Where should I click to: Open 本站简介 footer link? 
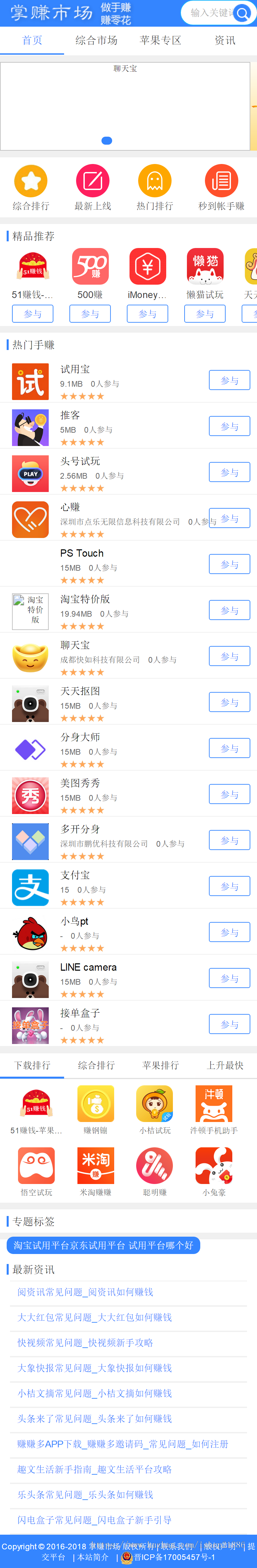pyautogui.click(x=92, y=1557)
